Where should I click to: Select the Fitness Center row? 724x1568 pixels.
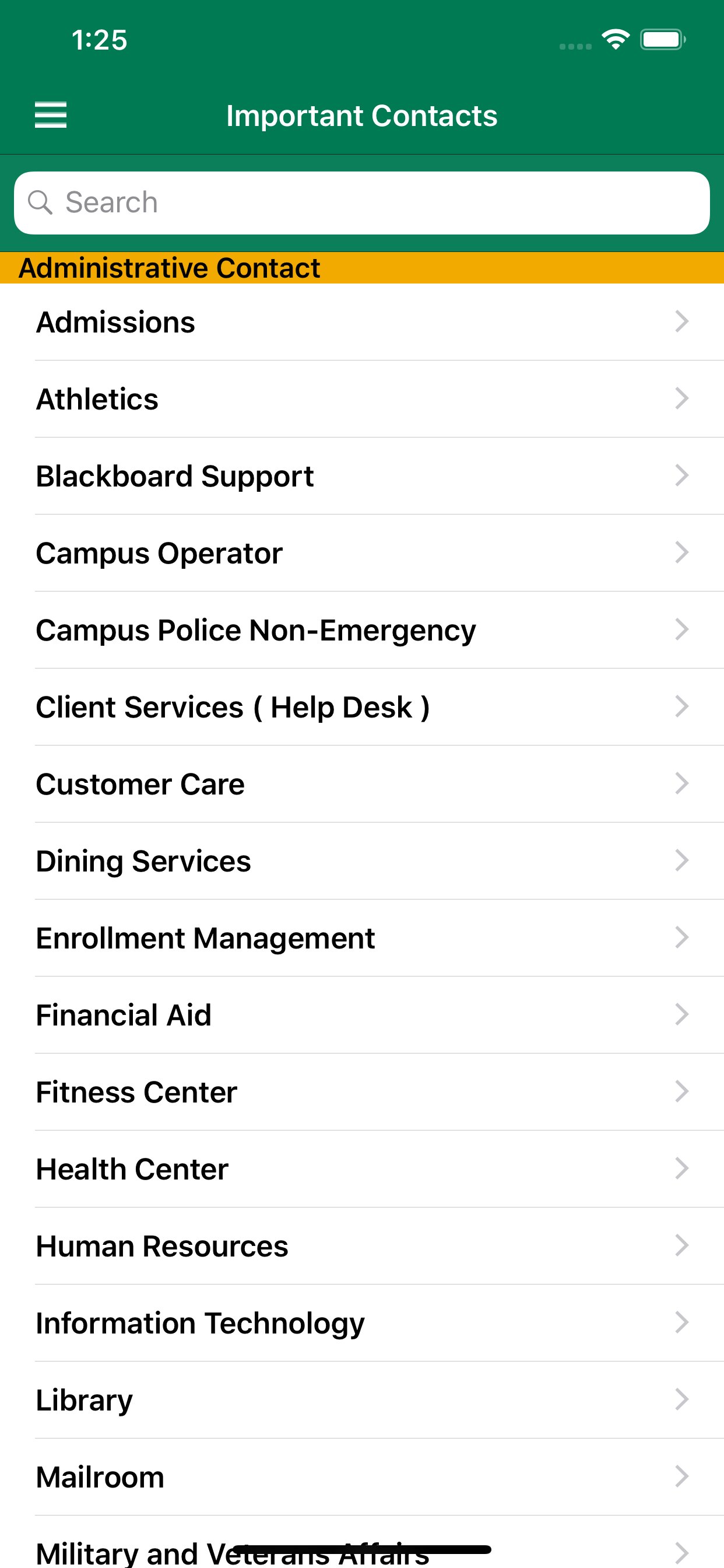(x=362, y=1092)
